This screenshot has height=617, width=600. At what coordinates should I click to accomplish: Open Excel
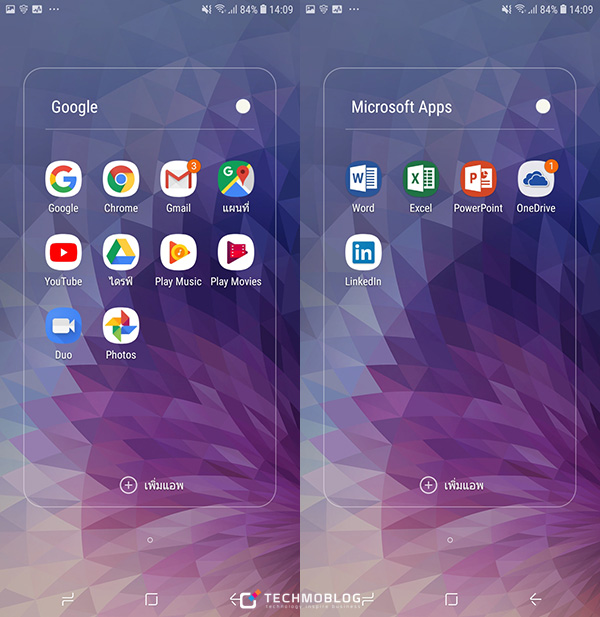pyautogui.click(x=421, y=180)
